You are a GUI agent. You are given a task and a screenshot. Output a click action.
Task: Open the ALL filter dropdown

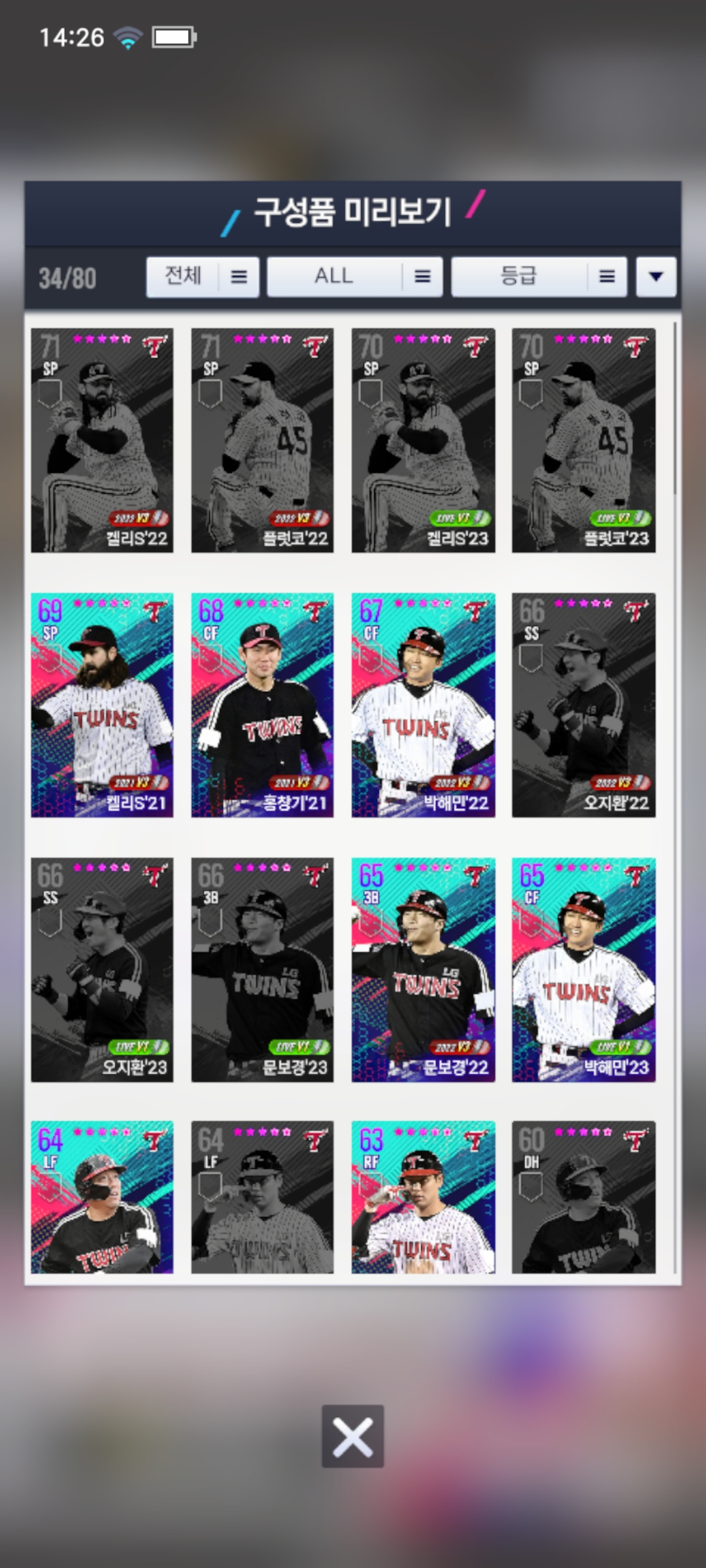point(354,277)
